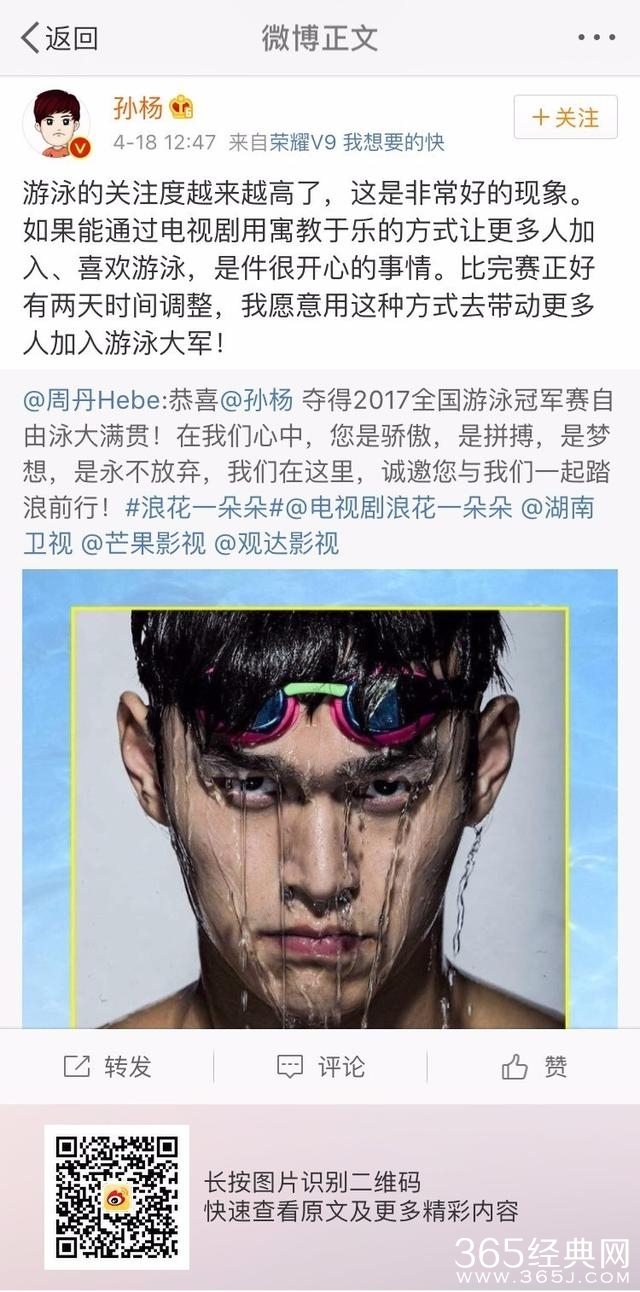Image resolution: width=640 pixels, height=1292 pixels.
Task: Go back using the 返回 arrow
Action: click(x=58, y=38)
